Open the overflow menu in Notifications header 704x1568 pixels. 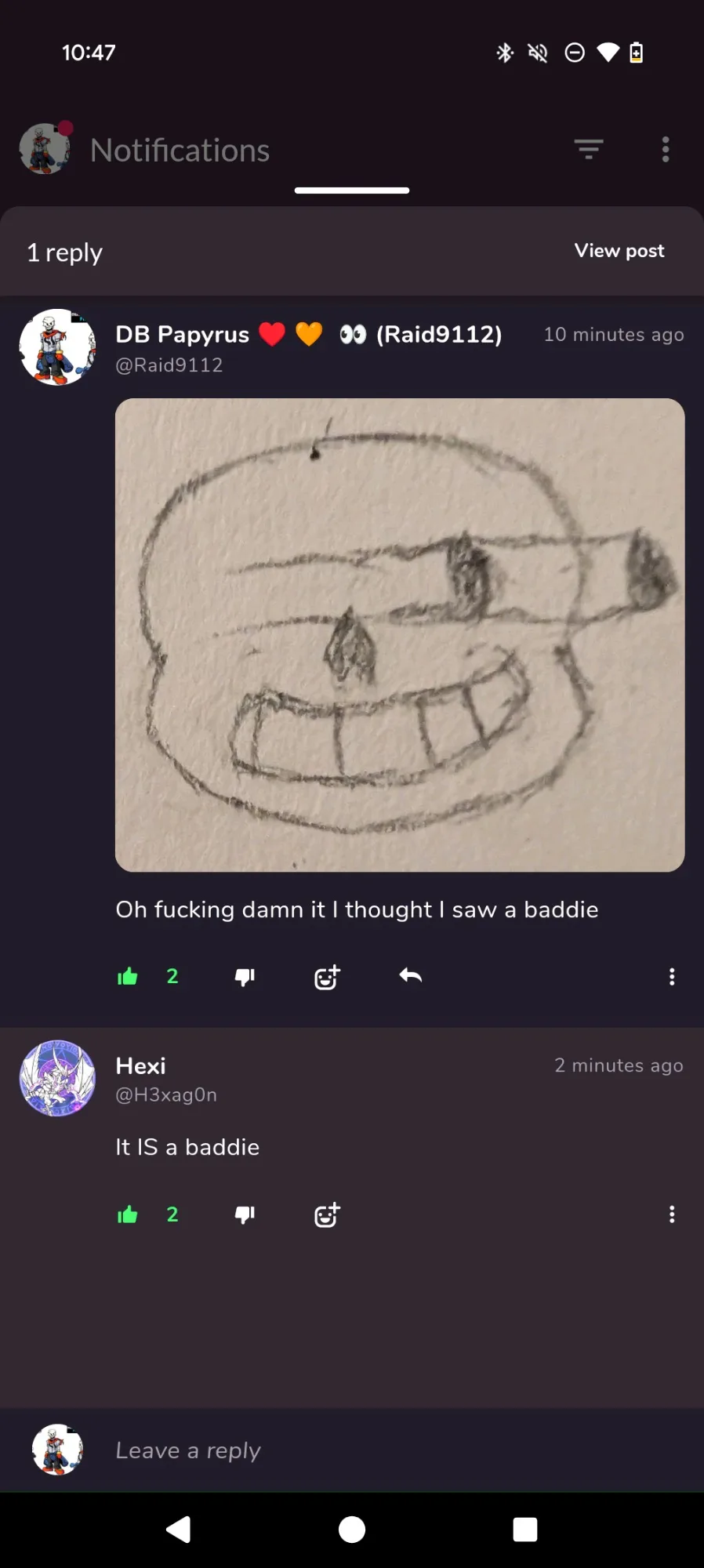tap(666, 149)
